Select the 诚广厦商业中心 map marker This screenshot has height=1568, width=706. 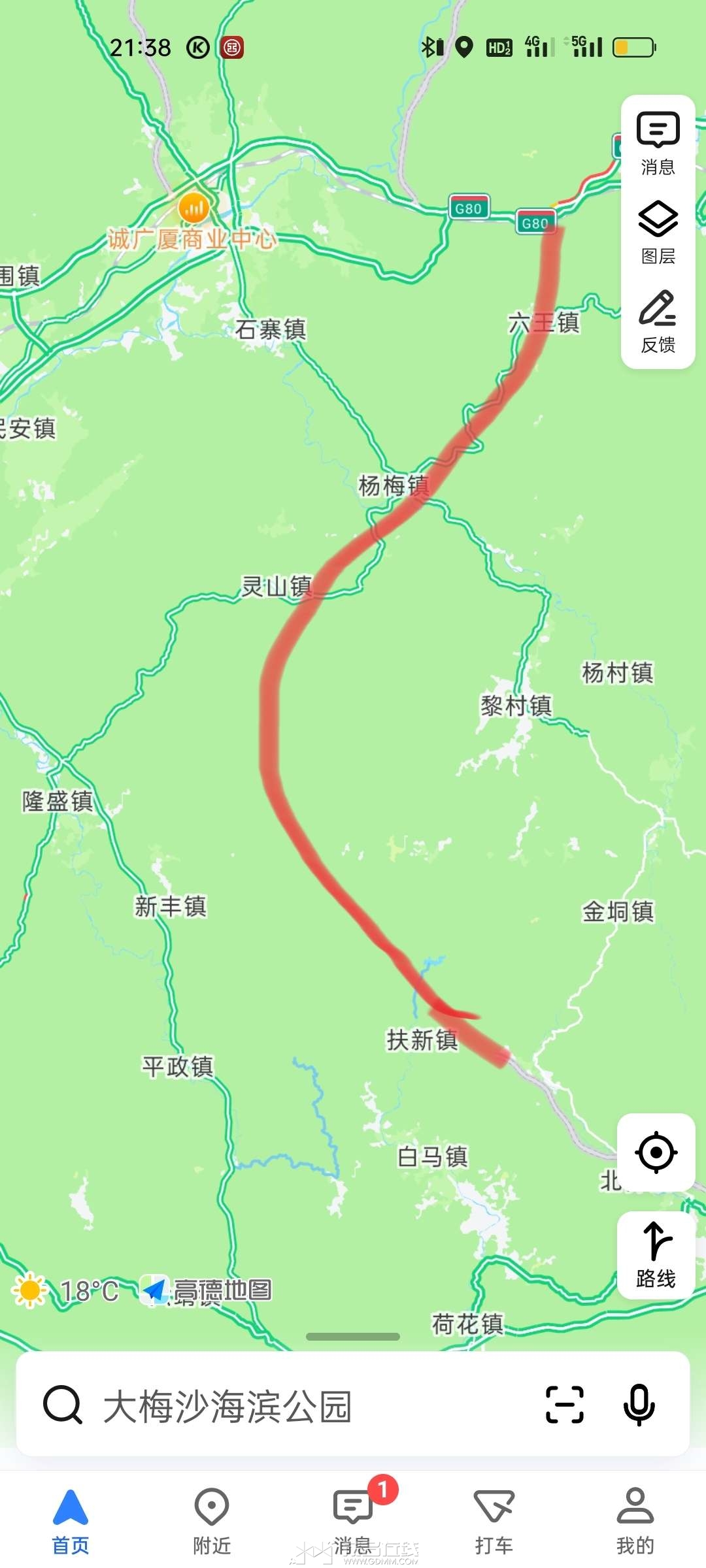[193, 209]
